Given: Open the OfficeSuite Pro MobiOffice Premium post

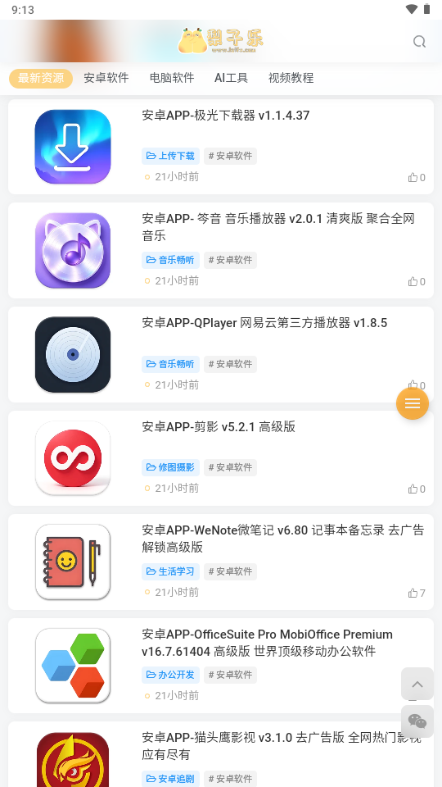Looking at the screenshot, I should tap(267, 643).
